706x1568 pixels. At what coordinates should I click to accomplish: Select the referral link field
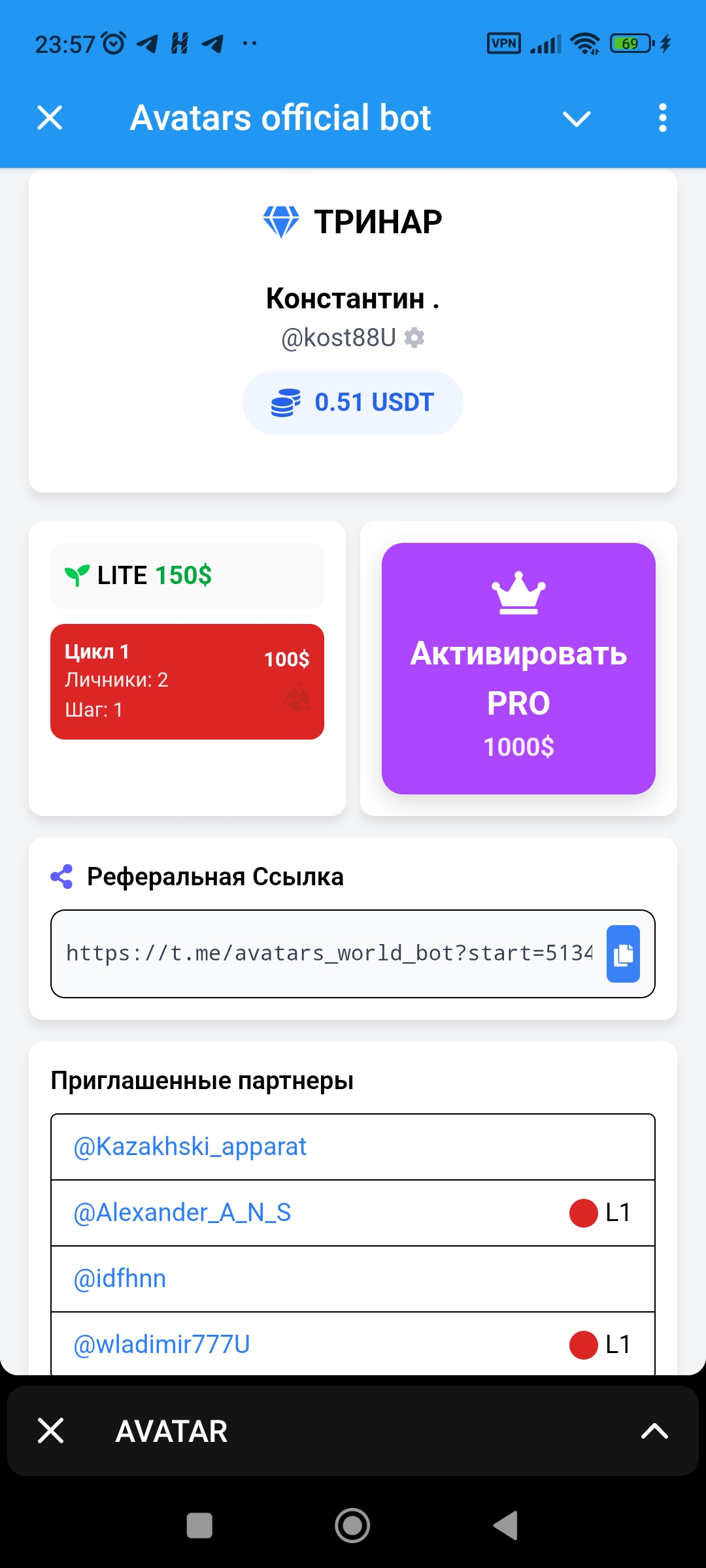(x=327, y=954)
